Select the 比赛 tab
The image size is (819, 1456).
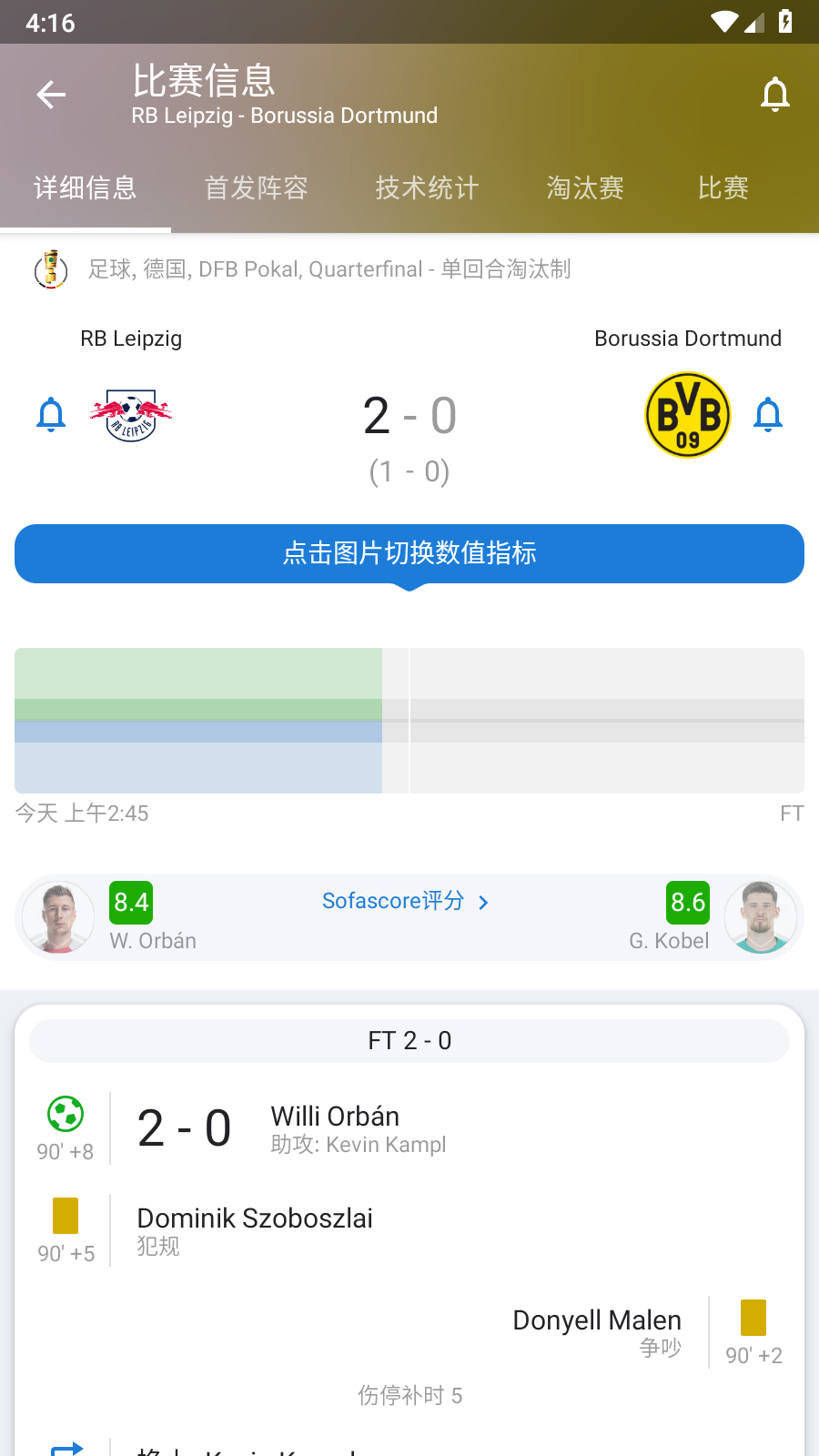723,188
